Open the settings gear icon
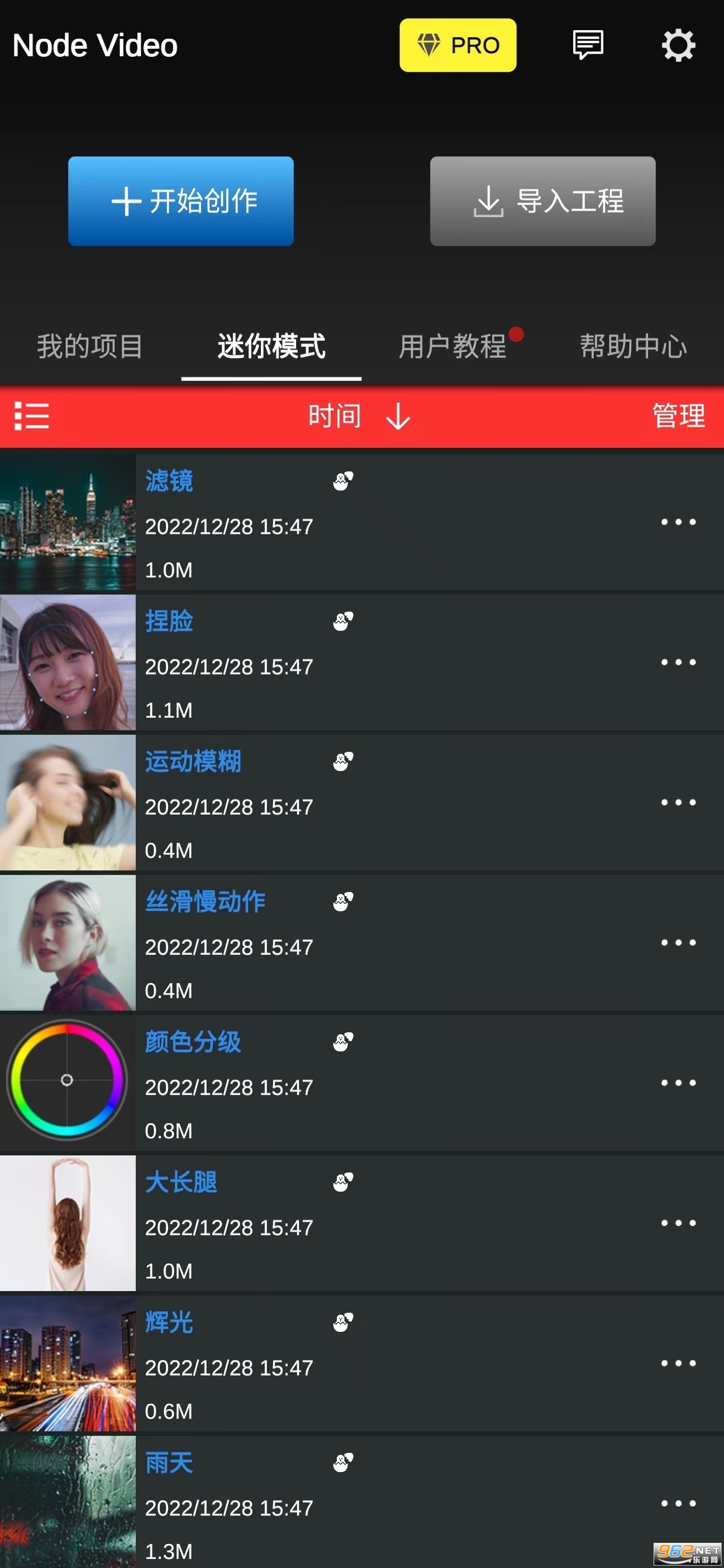Image resolution: width=724 pixels, height=1568 pixels. (678, 46)
